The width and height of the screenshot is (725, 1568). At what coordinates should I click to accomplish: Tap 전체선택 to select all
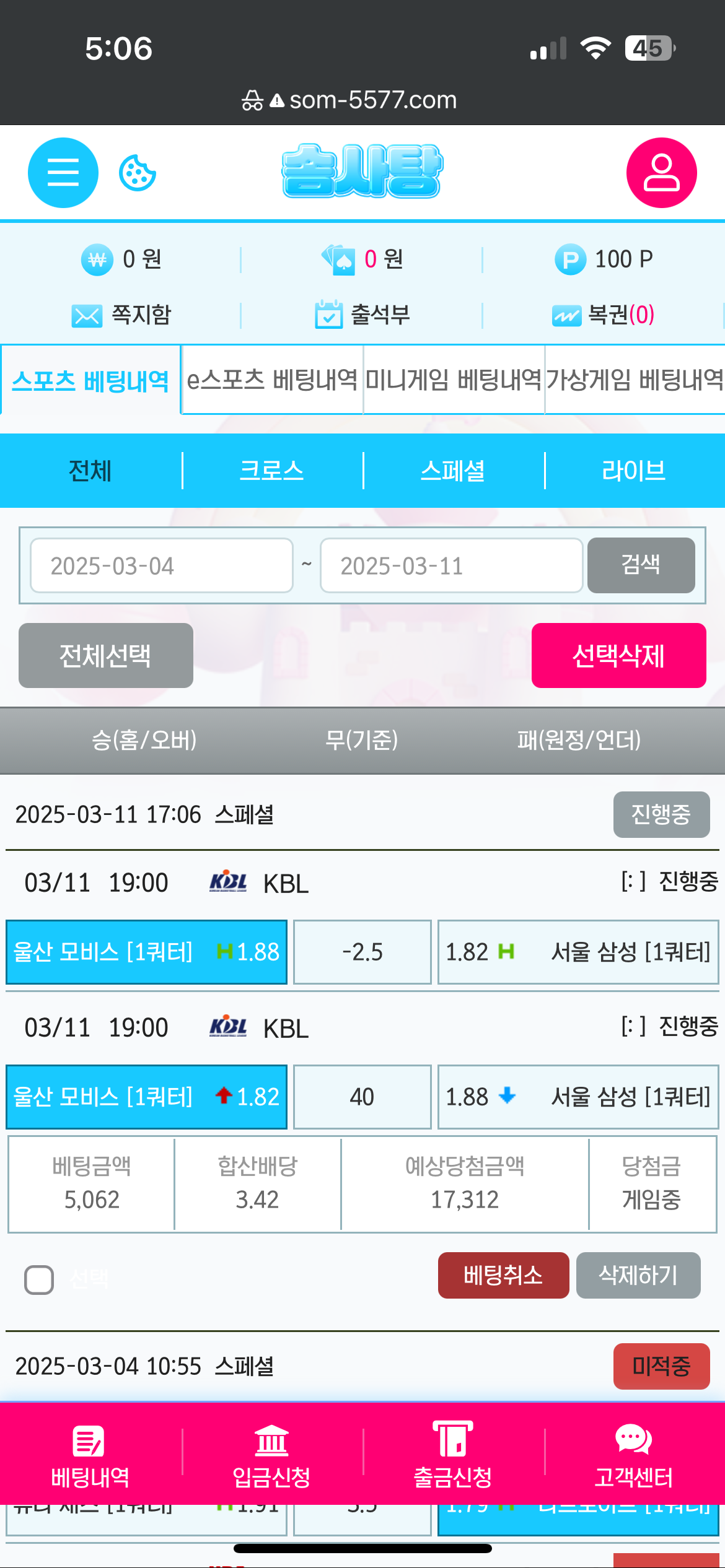[x=105, y=655]
